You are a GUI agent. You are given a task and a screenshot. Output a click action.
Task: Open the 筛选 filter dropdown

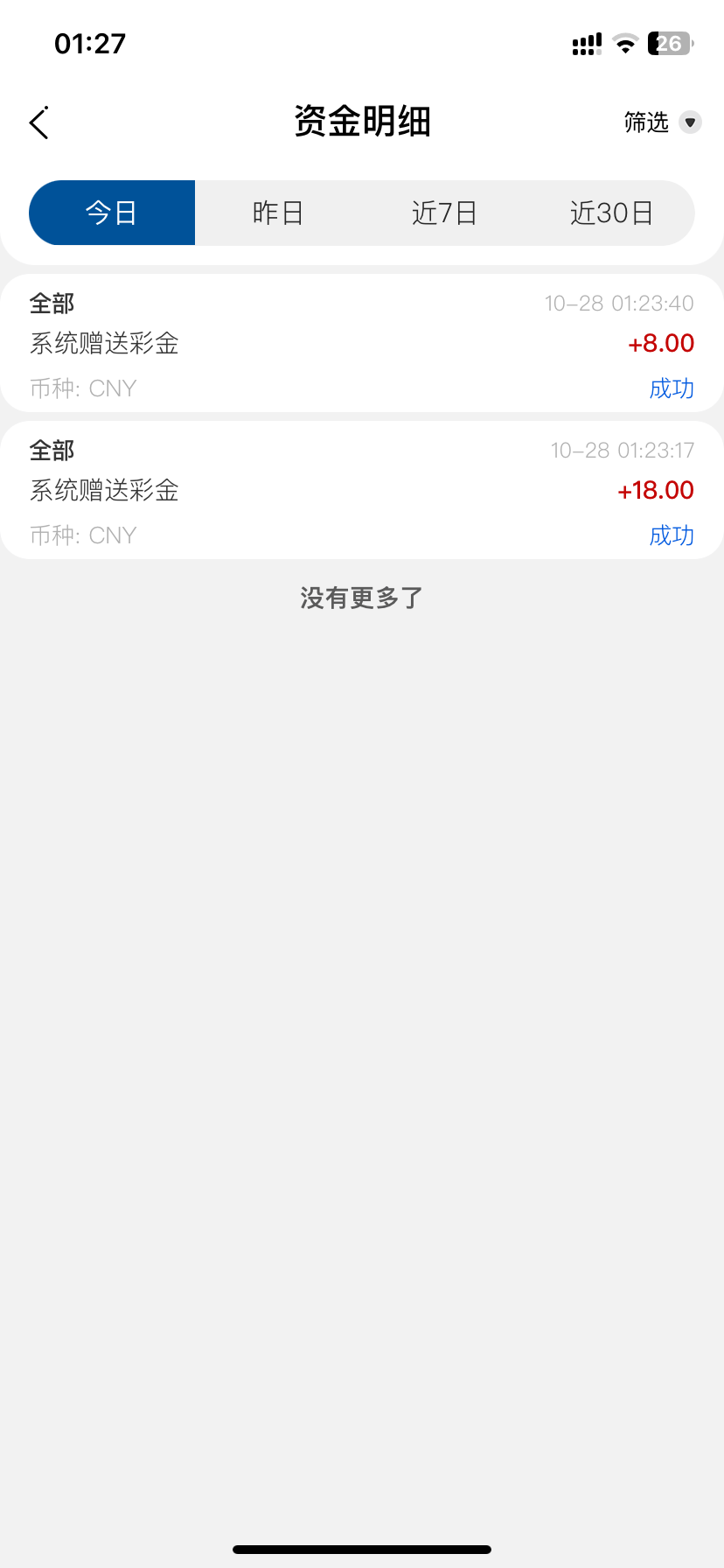(662, 122)
